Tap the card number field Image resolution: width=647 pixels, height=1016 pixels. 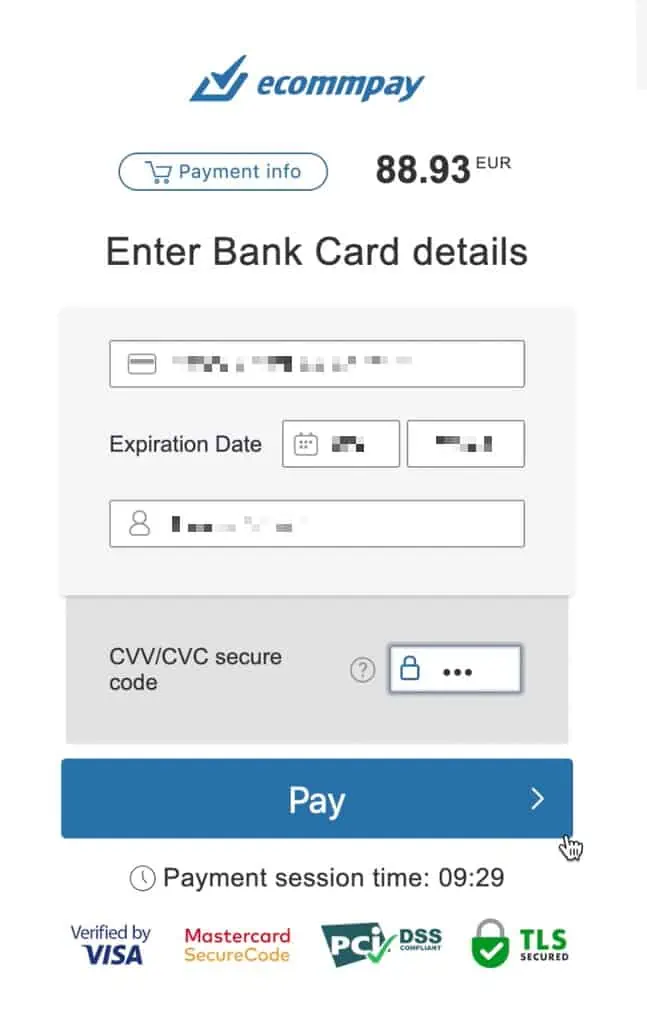(316, 364)
